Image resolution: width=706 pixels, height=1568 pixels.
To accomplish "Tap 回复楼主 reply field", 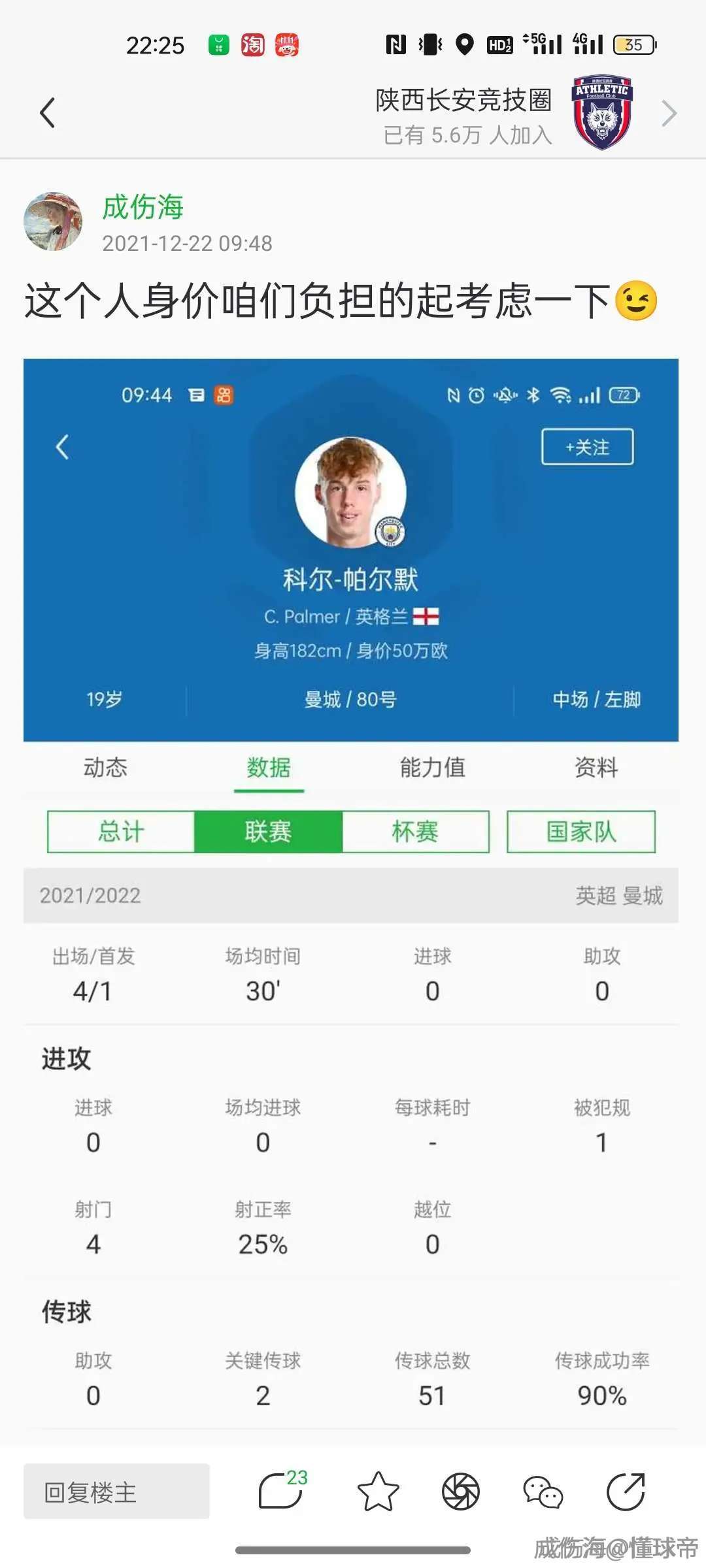I will click(x=116, y=1492).
